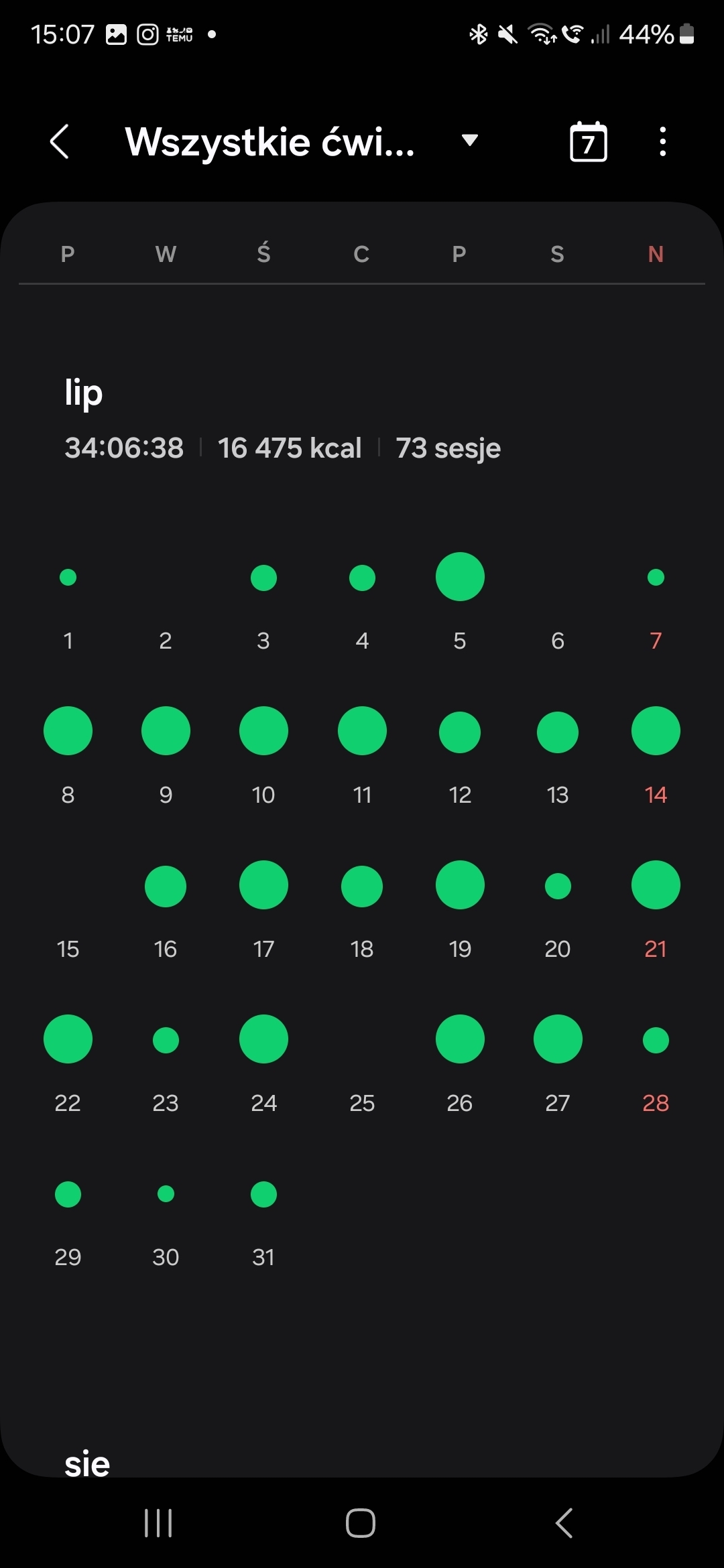
Task: Open recent apps from navigation bar
Action: (x=158, y=1523)
